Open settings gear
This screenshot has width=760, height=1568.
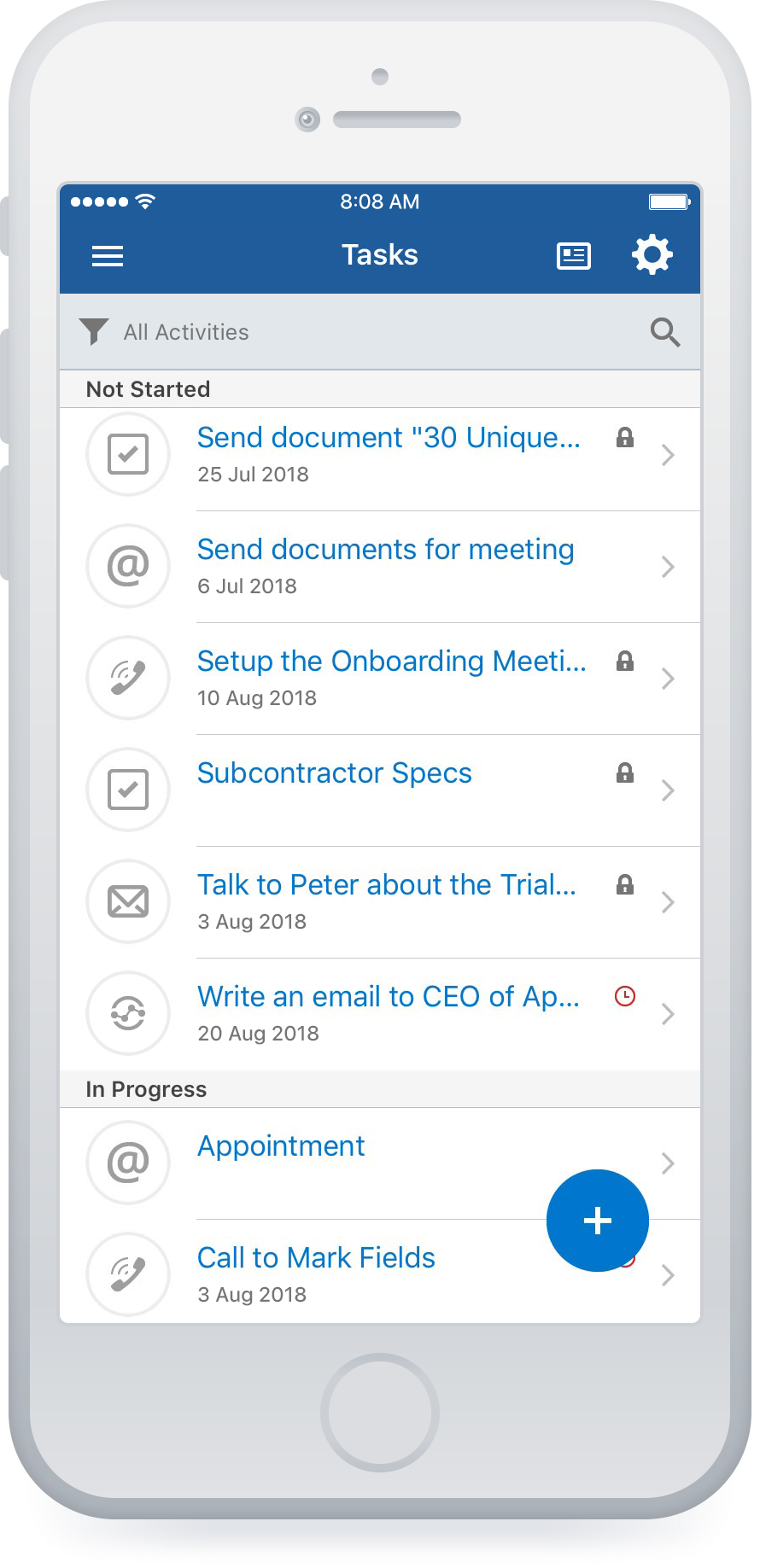(x=652, y=254)
